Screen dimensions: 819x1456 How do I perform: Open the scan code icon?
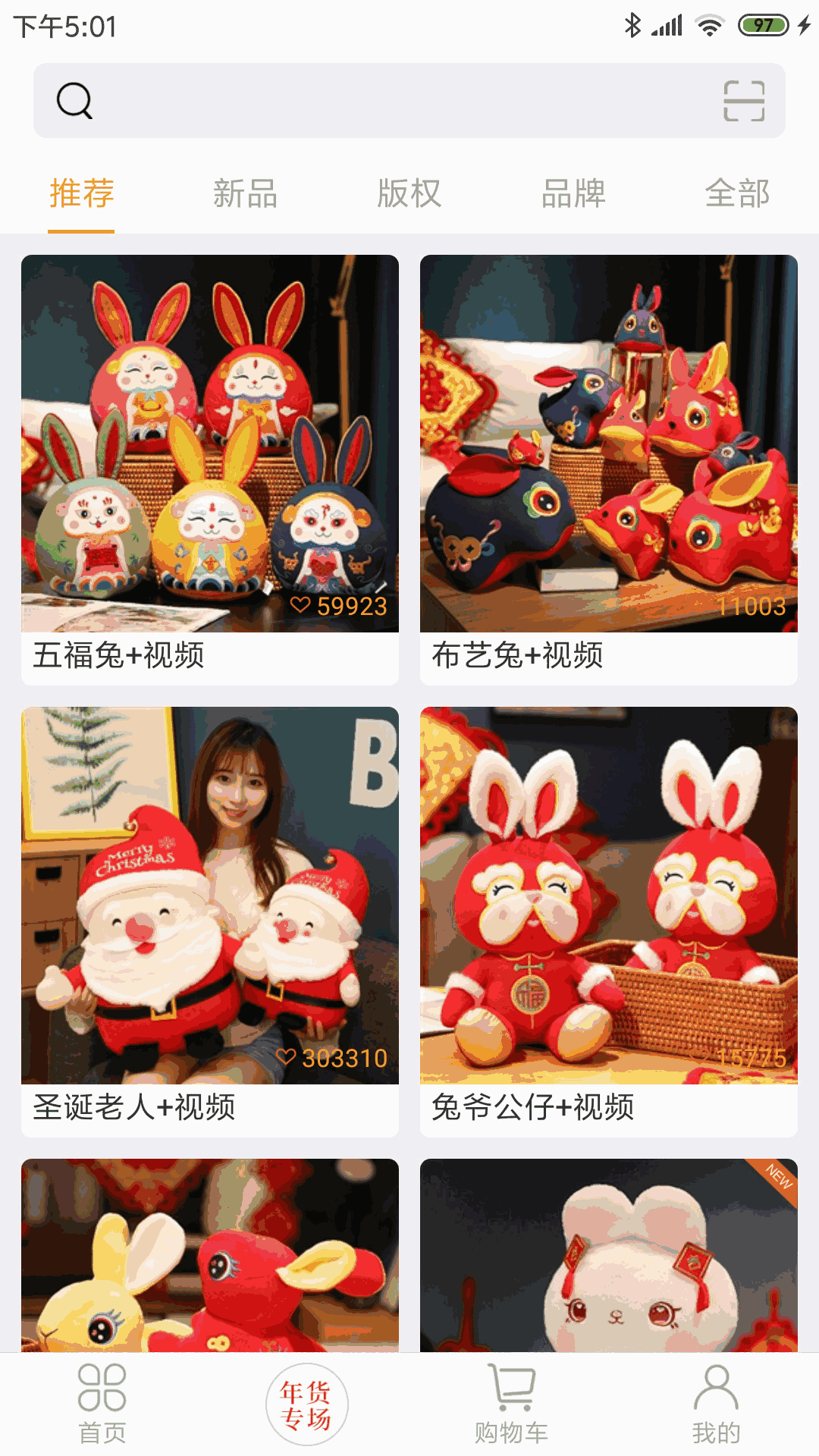(x=743, y=101)
